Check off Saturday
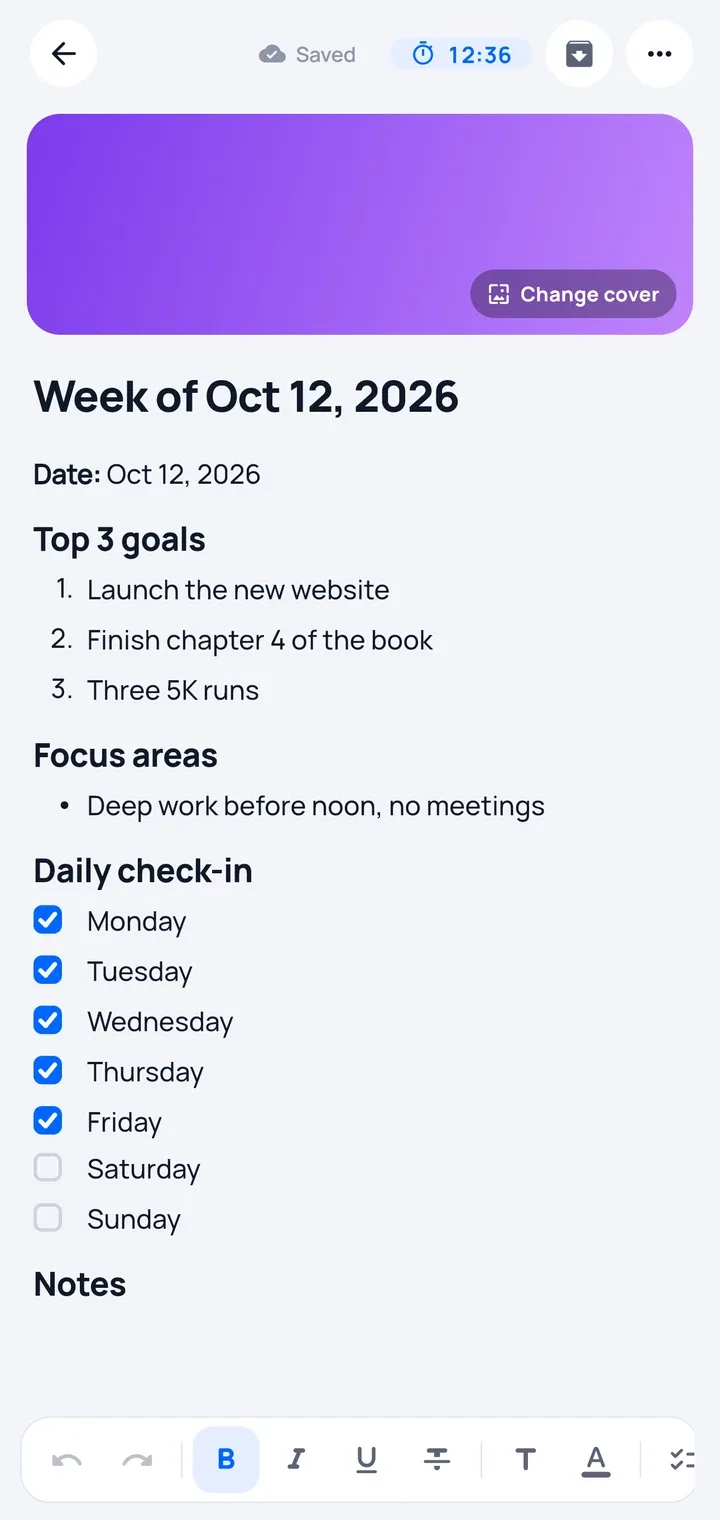The image size is (720, 1520). (48, 1167)
